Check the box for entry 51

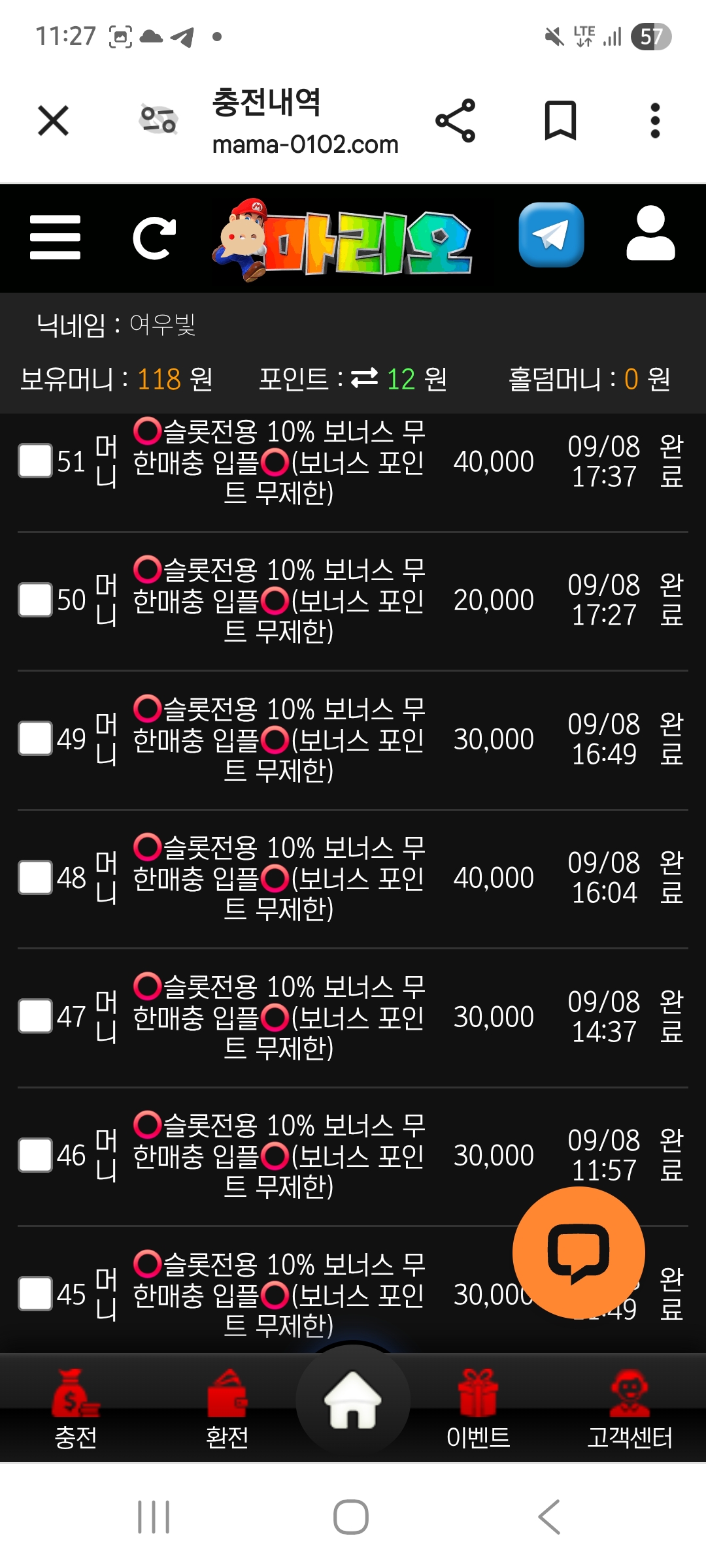coord(35,461)
